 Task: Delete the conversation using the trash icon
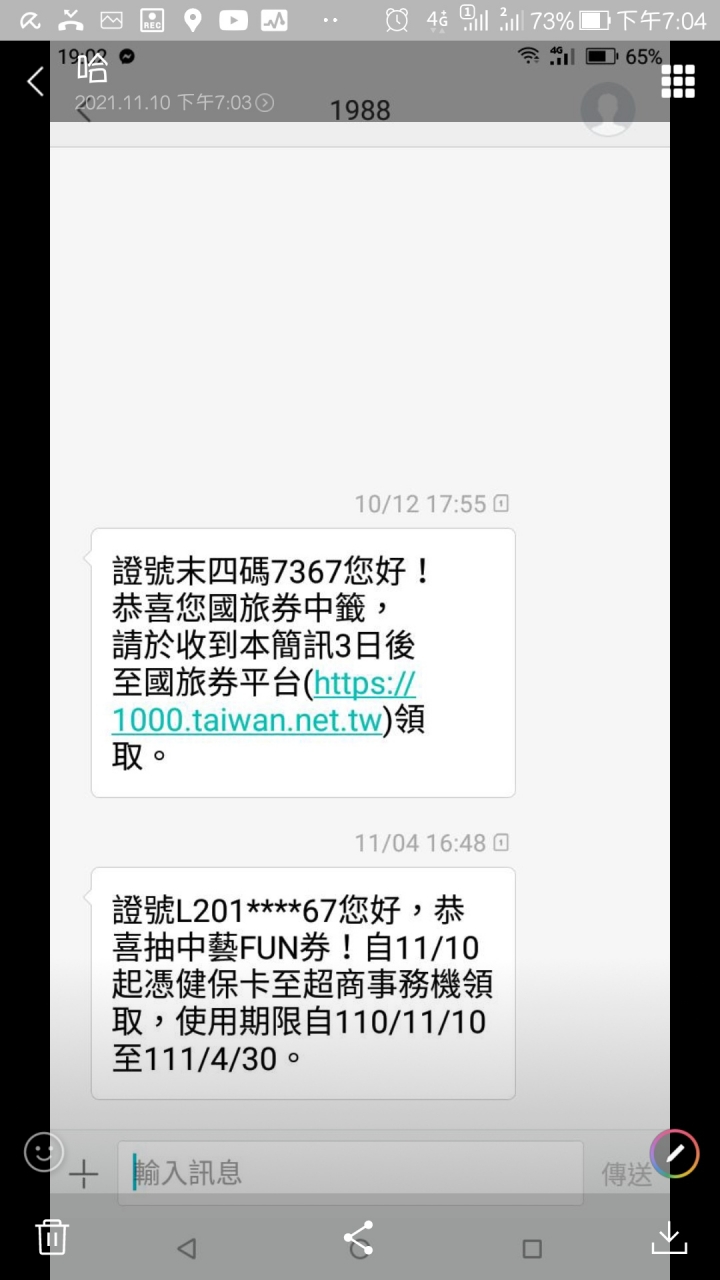(51, 1237)
